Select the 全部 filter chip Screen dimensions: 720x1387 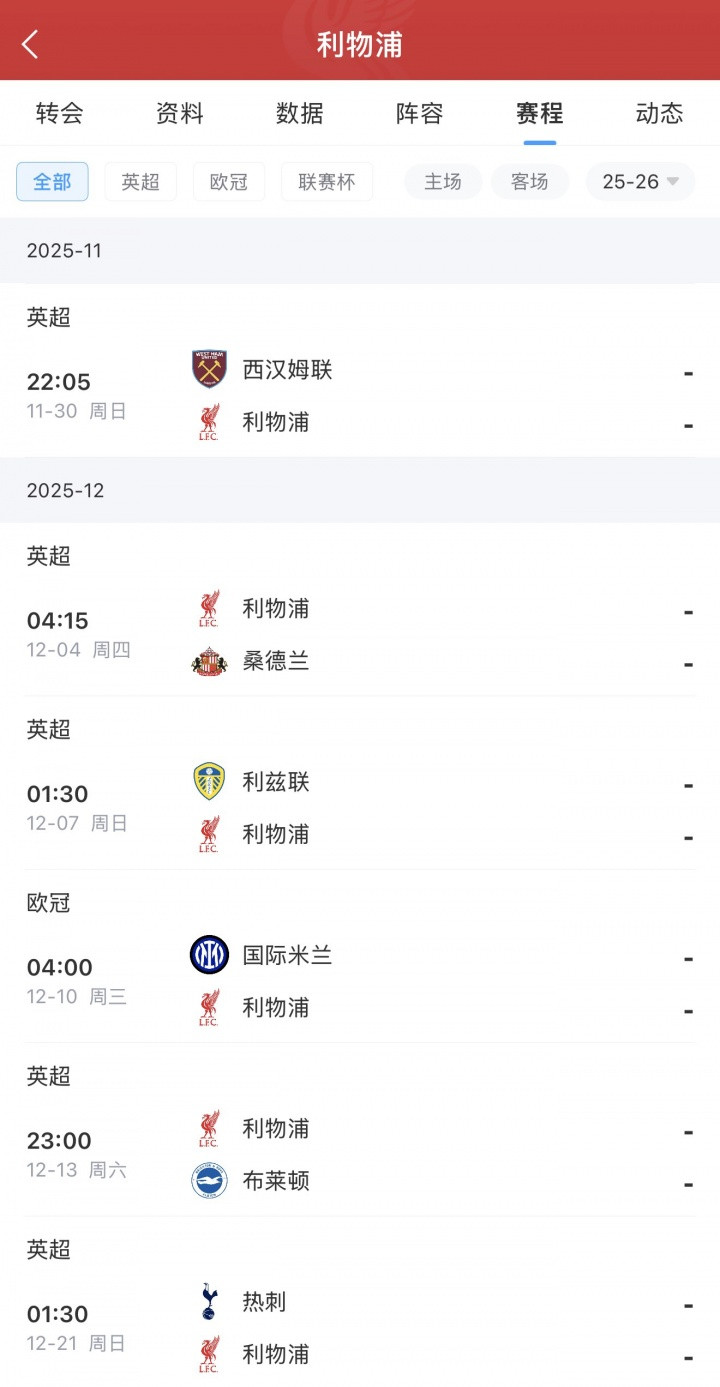click(x=52, y=182)
